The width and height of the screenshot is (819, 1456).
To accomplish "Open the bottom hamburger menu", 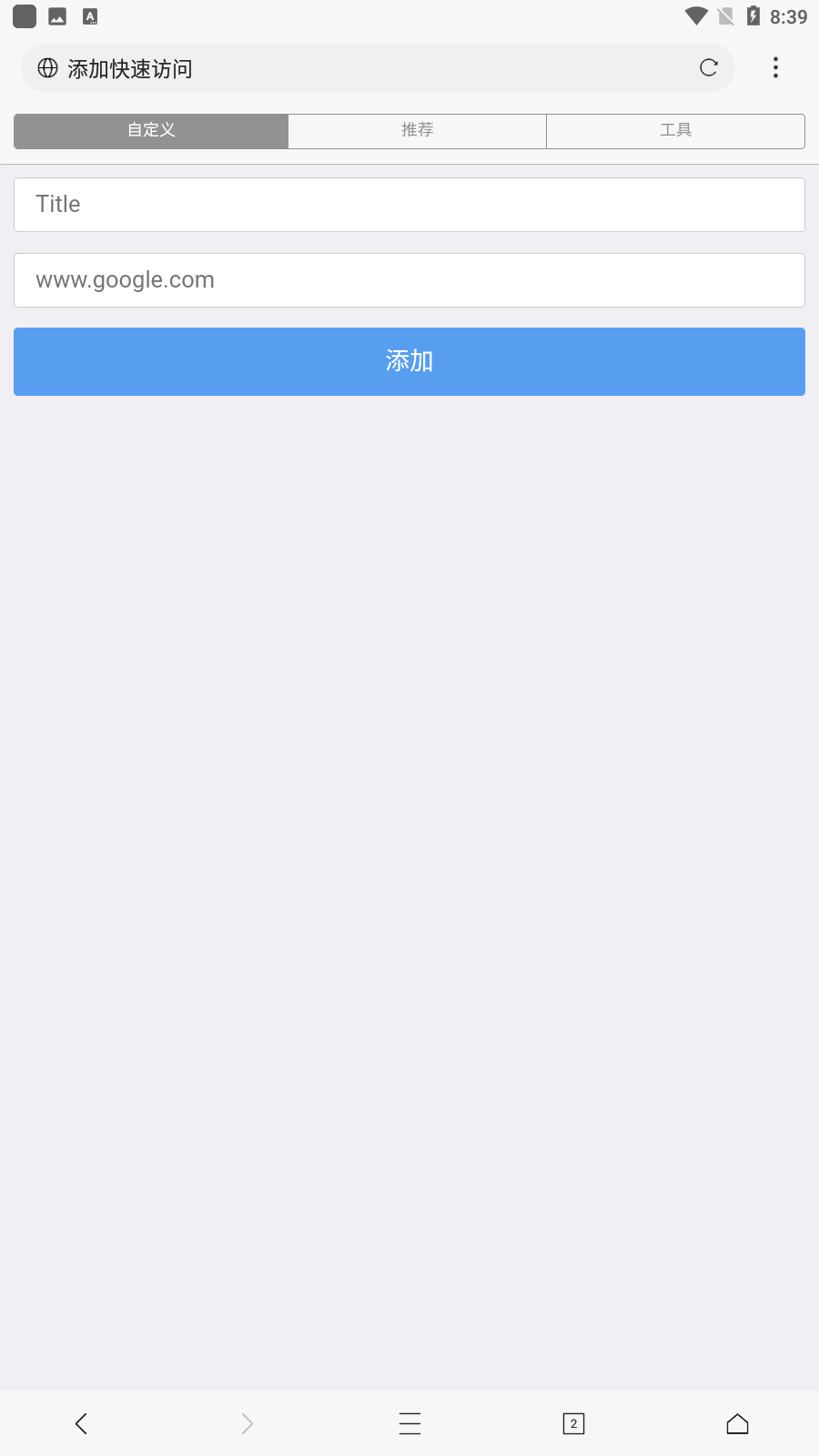I will click(x=409, y=1423).
